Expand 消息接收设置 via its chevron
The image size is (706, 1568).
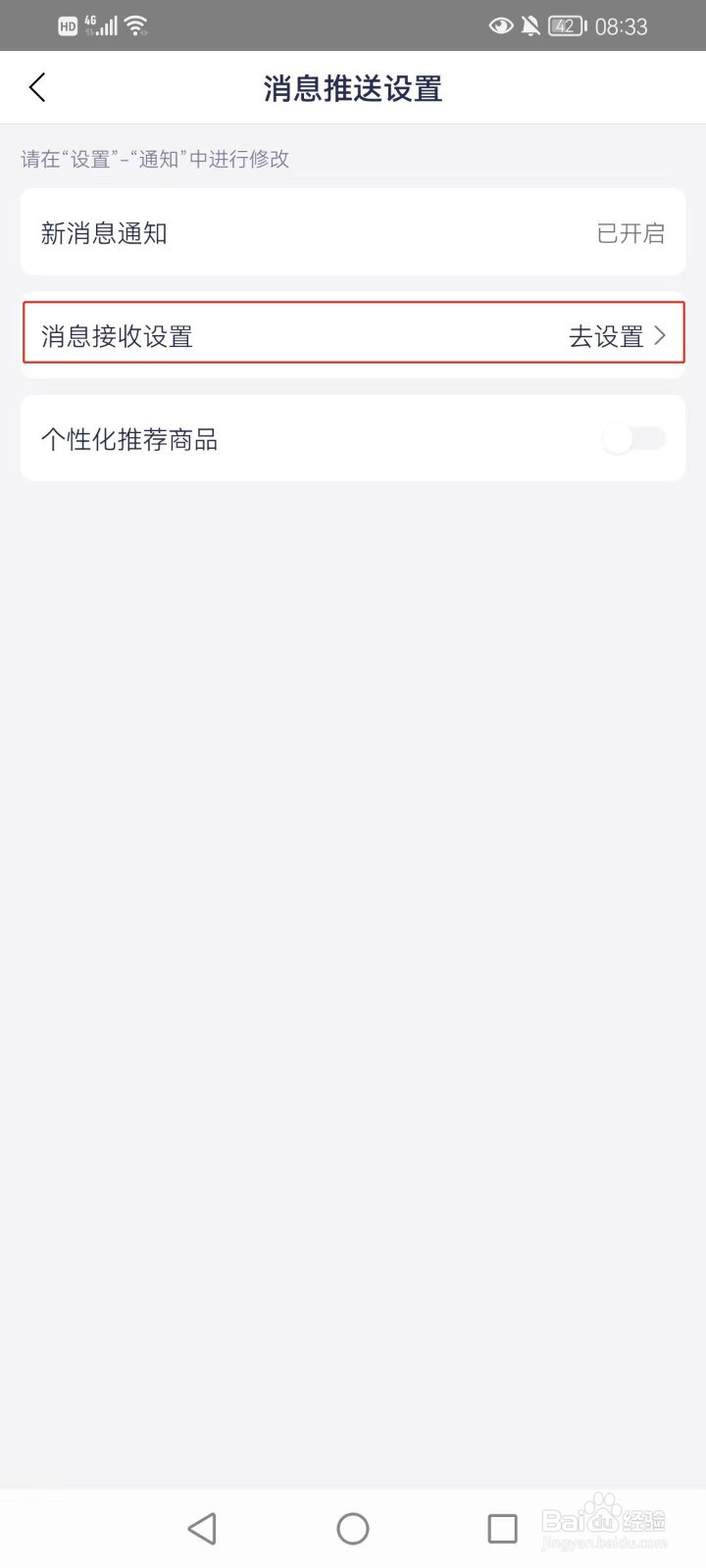(x=661, y=334)
